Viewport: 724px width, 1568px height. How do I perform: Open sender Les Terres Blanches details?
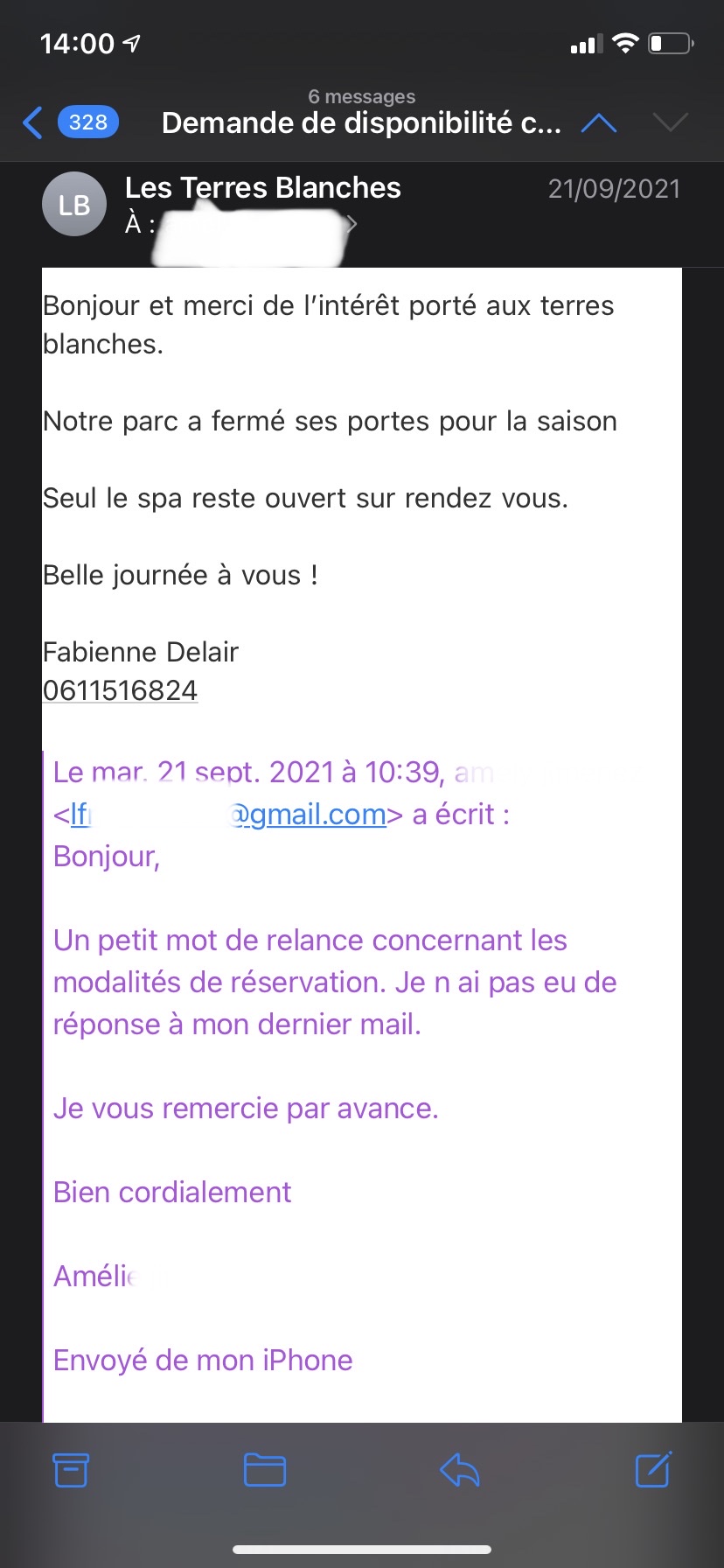pos(262,188)
